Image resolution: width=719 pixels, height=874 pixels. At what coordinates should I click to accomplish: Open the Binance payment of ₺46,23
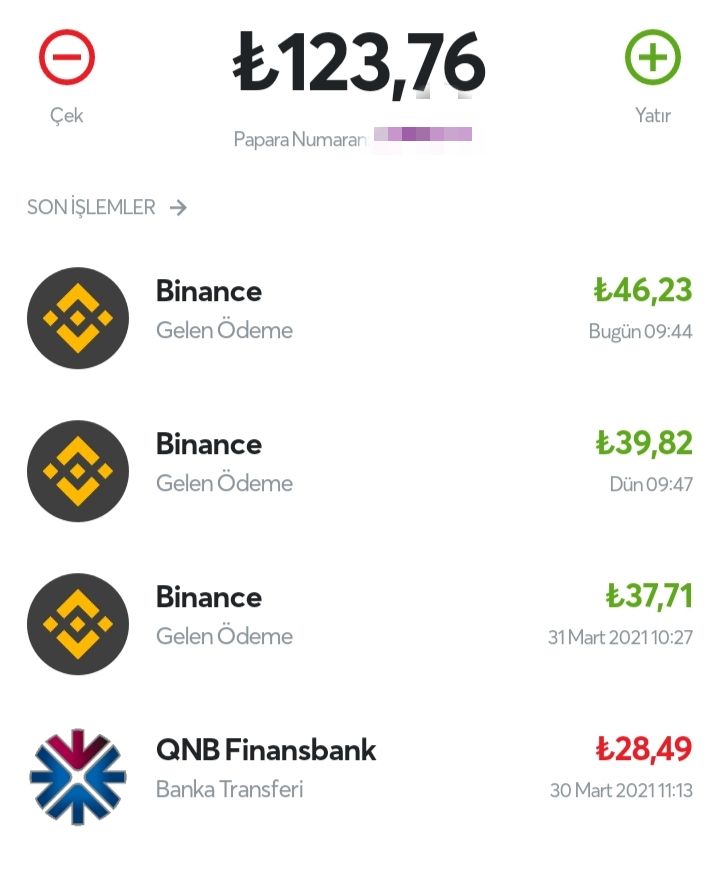359,310
